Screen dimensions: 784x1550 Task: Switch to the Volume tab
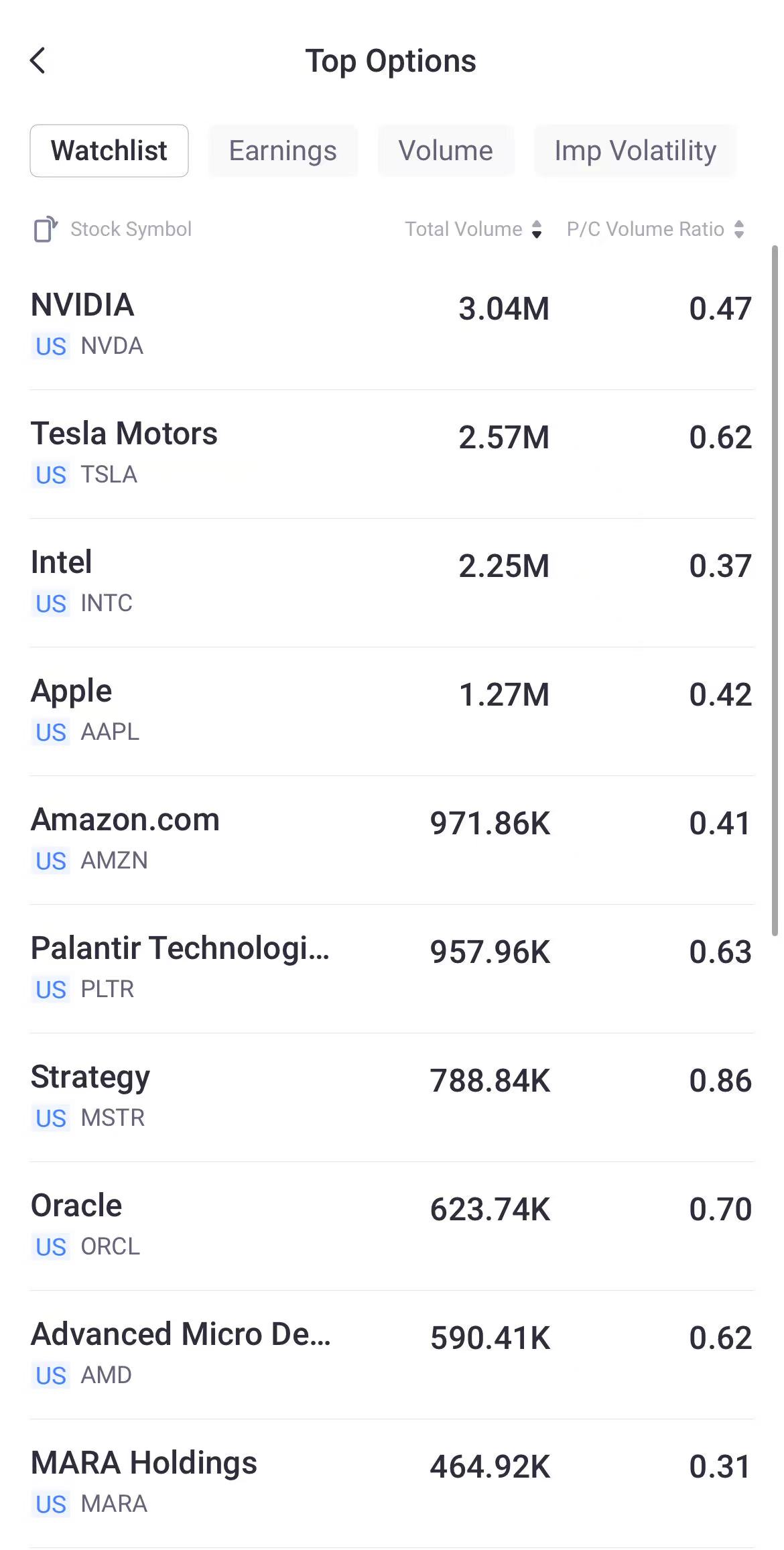click(x=445, y=151)
